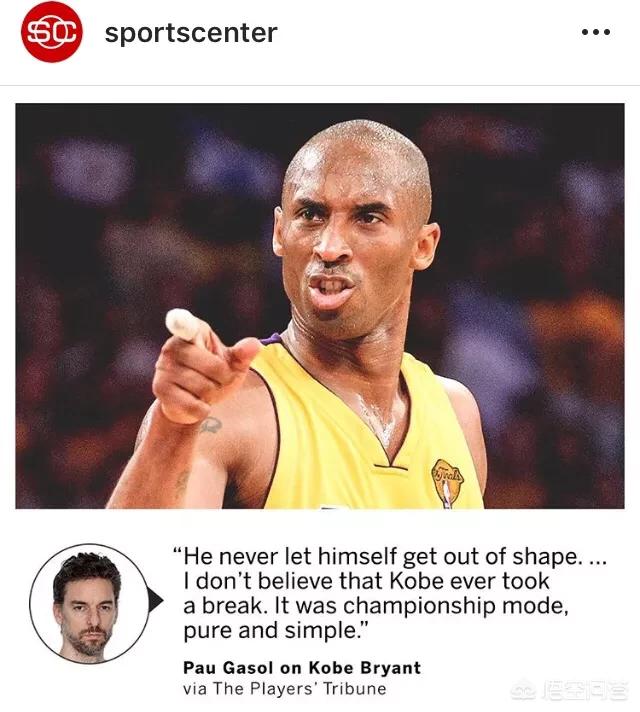Open the post's three-dot overflow menu
This screenshot has height=712, width=640.
coord(595,33)
